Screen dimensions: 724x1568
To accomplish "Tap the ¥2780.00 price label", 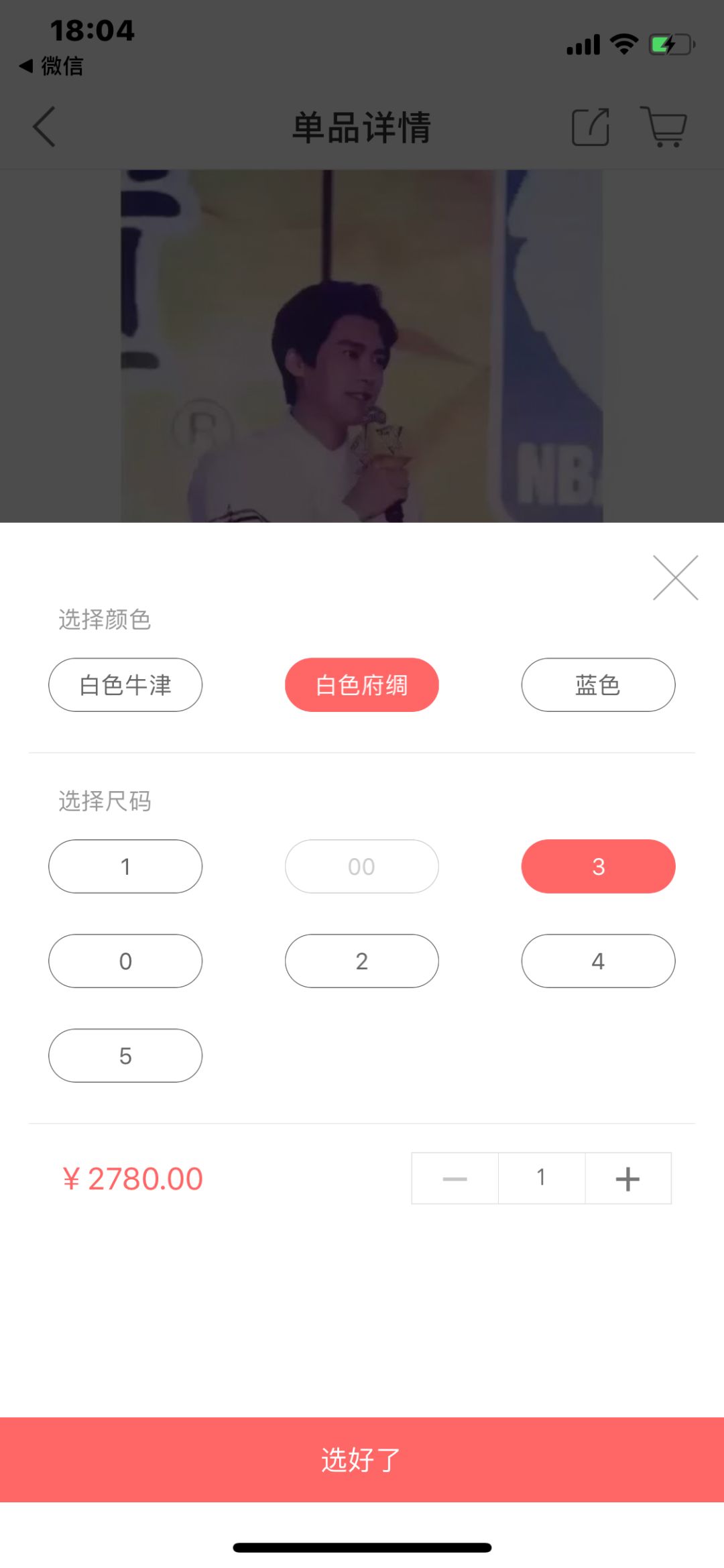I will coord(133,1178).
